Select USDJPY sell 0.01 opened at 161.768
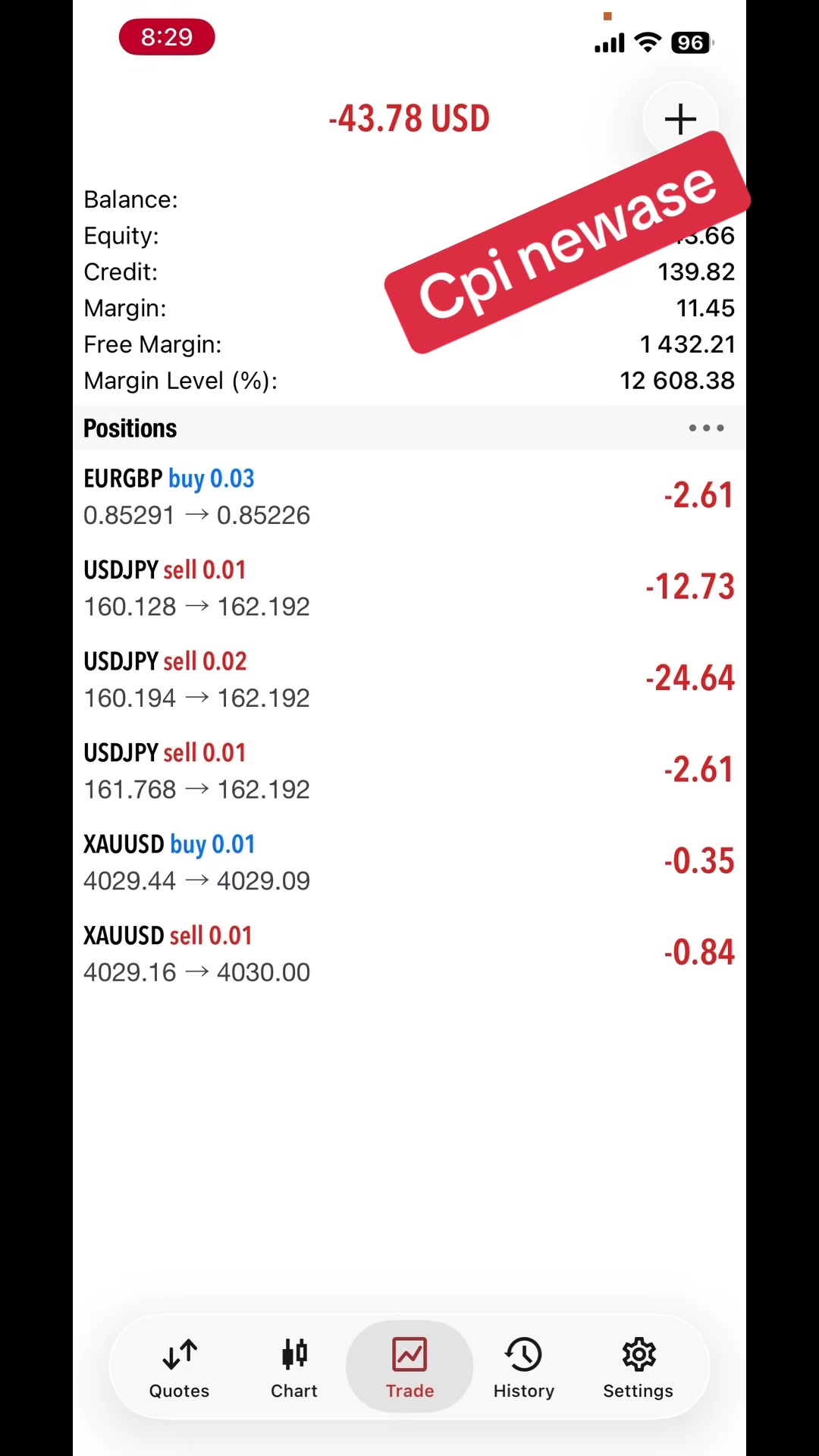819x1456 pixels. [409, 770]
